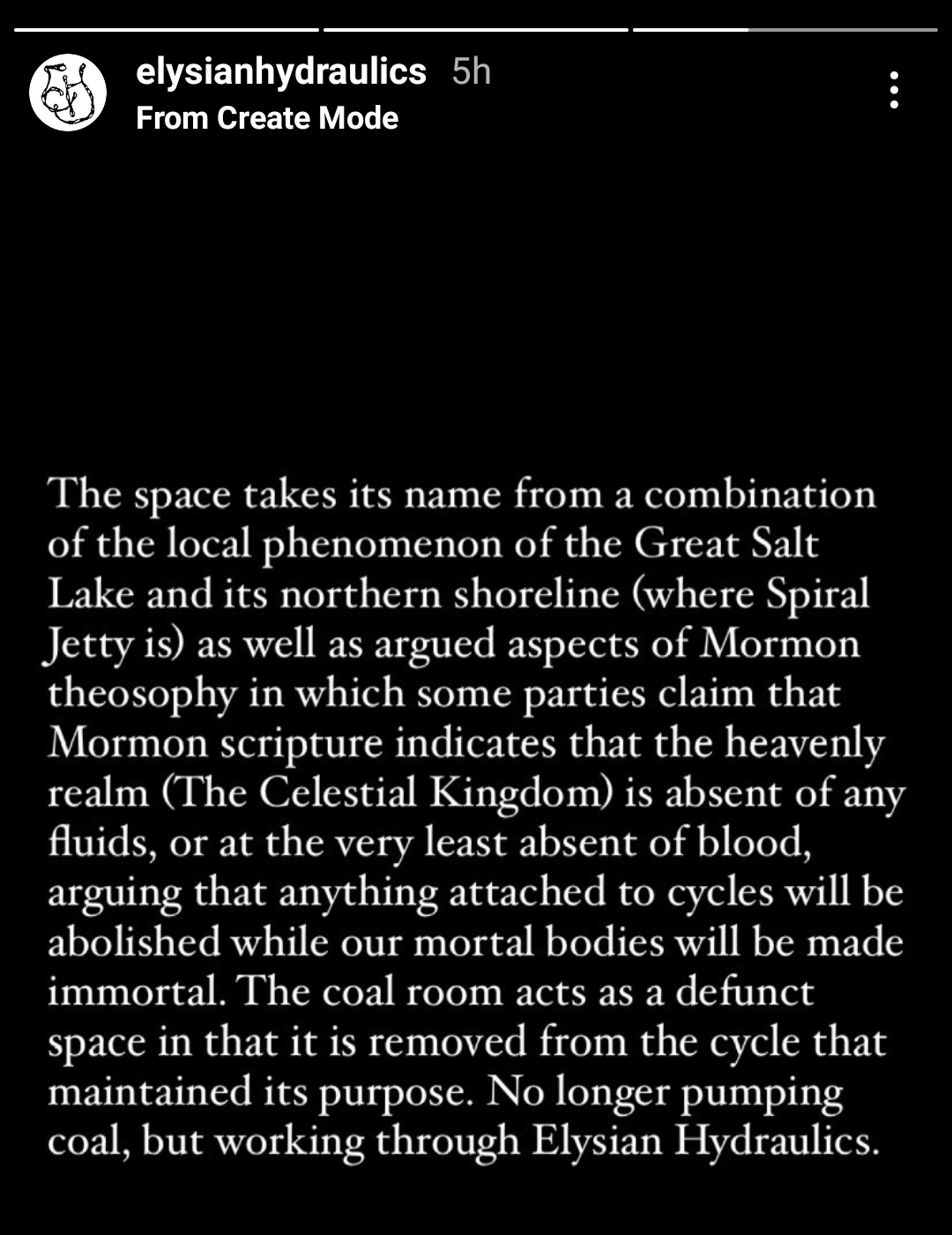The image size is (952, 1235).
Task: Open the story overflow menu
Action: [894, 91]
